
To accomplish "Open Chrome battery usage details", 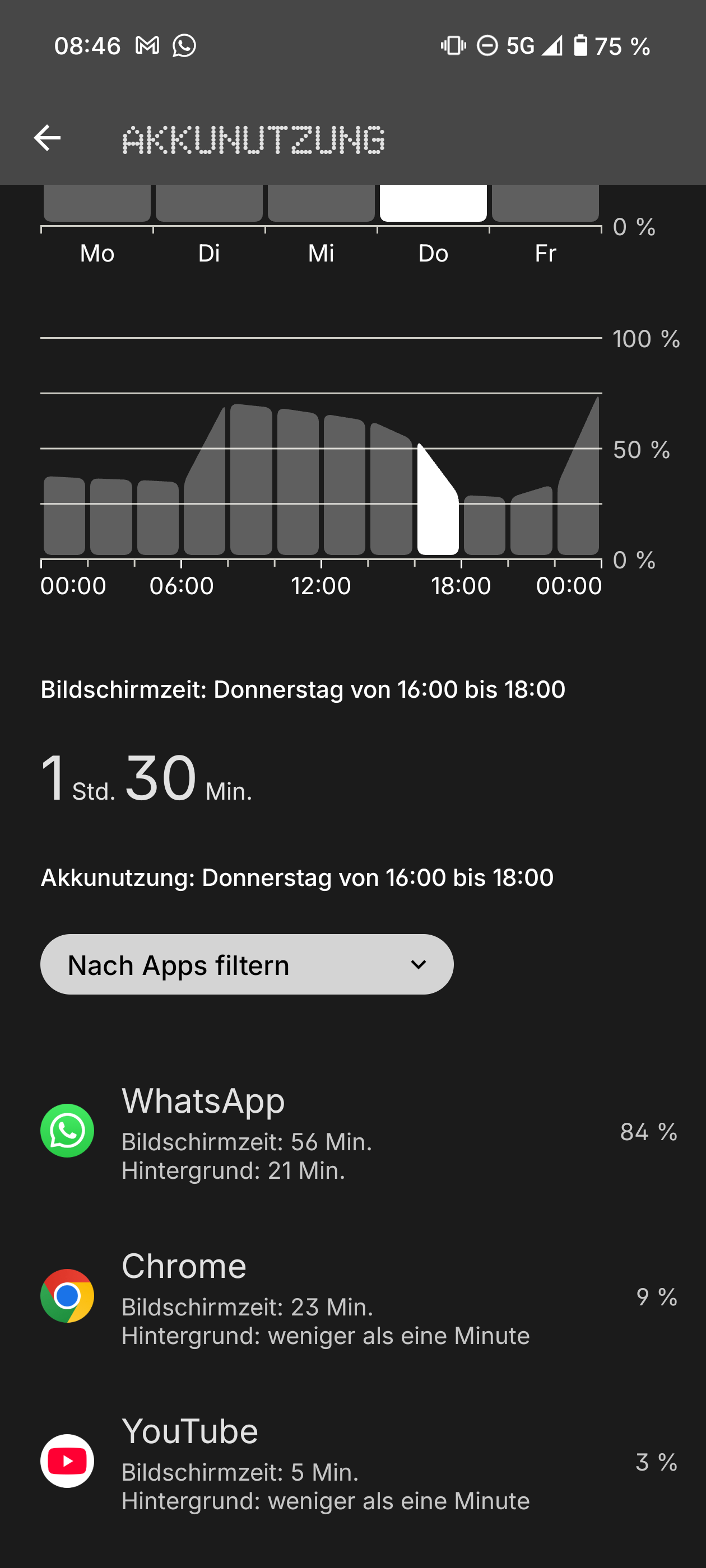I will 354,1296.
